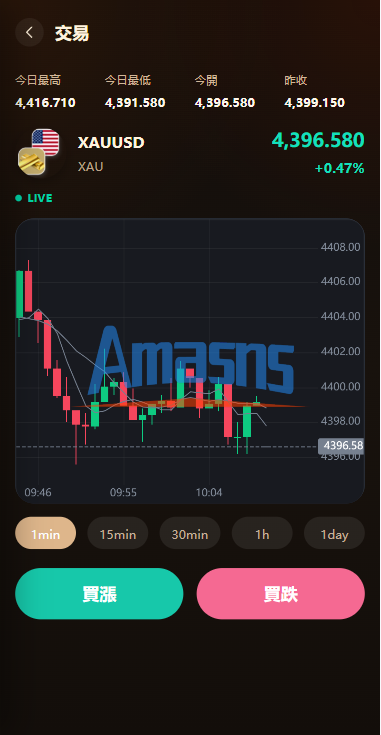Image resolution: width=381 pixels, height=735 pixels.
Task: Tap the green 買漲 buy-up button
Action: 99,593
